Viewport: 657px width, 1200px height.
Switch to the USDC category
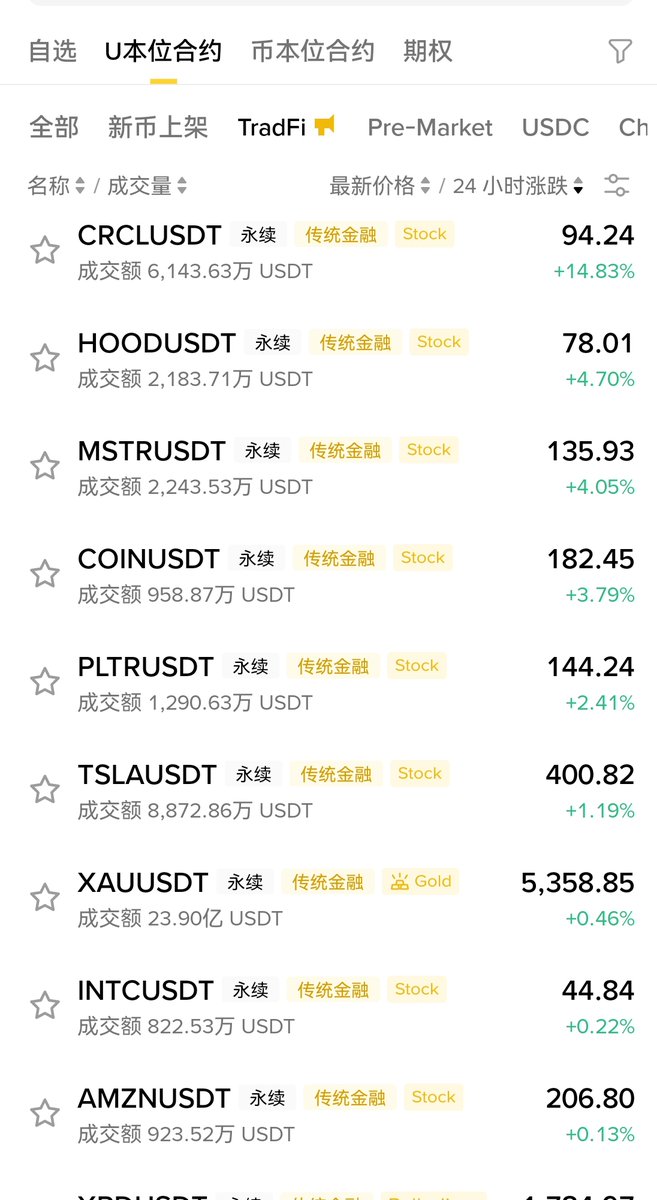pyautogui.click(x=555, y=127)
